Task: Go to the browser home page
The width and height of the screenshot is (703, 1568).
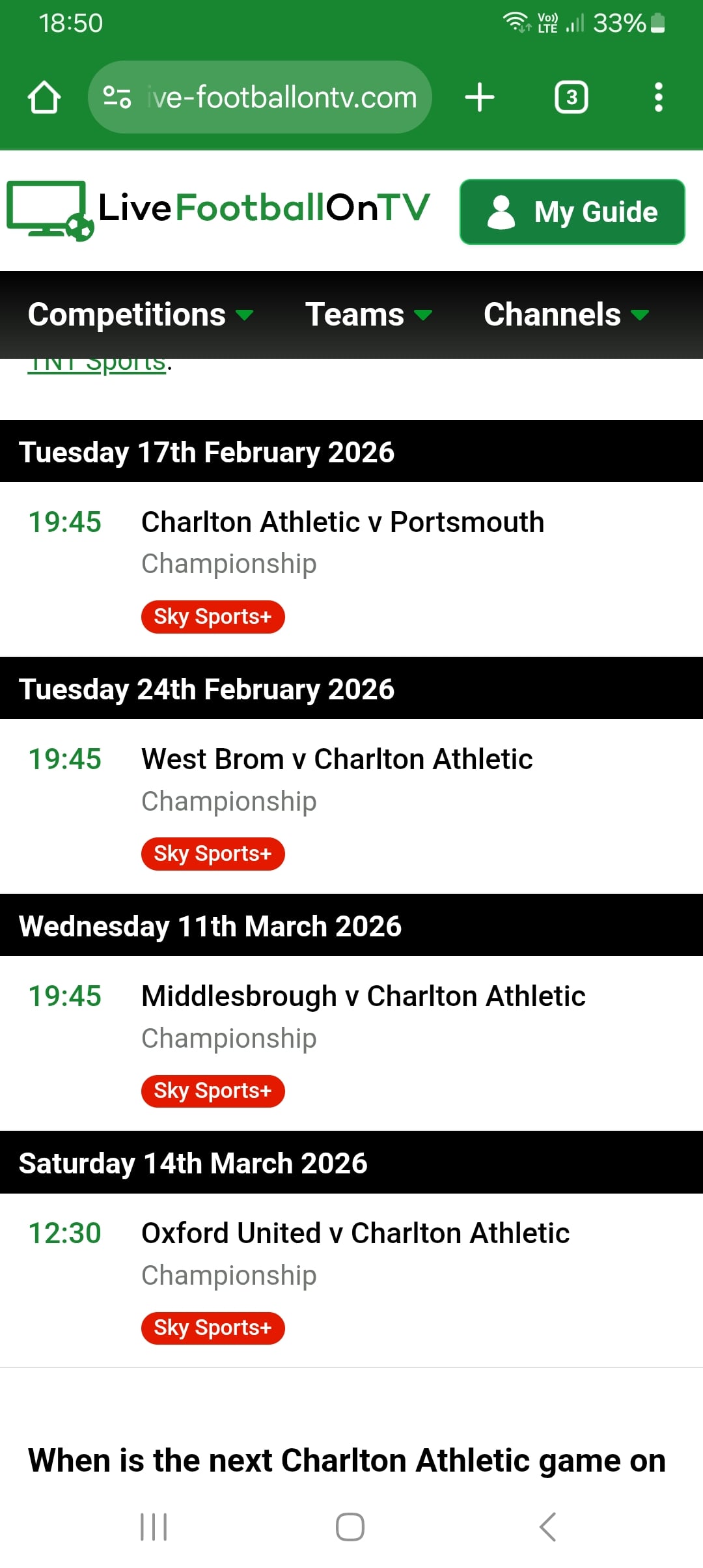Action: pos(44,98)
